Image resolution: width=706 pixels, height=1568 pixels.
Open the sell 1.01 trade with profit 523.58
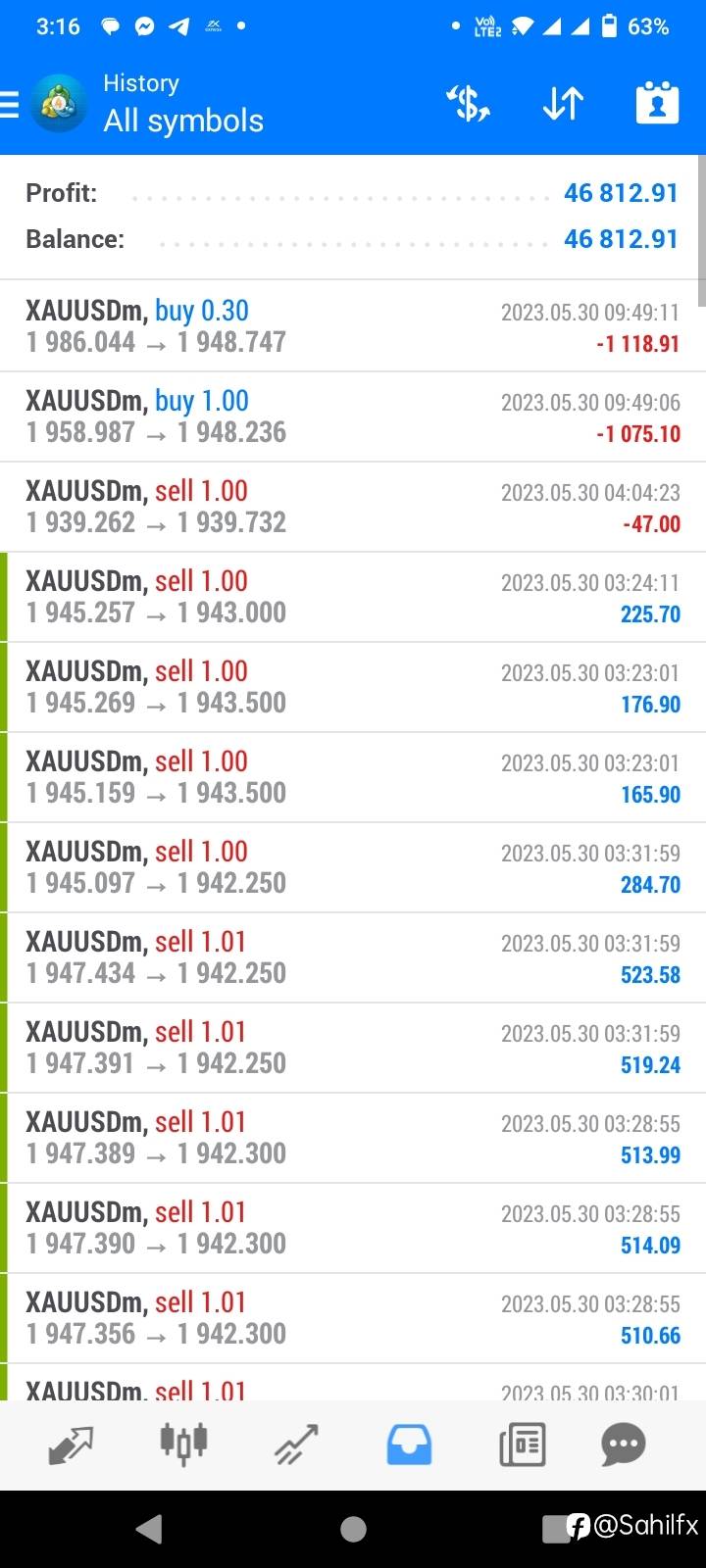[353, 957]
